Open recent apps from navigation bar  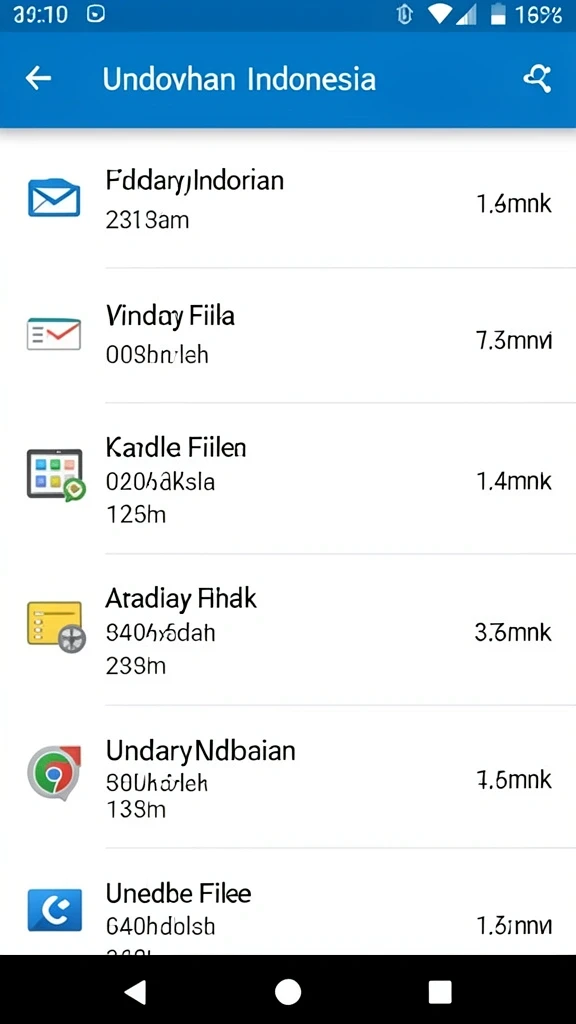440,992
